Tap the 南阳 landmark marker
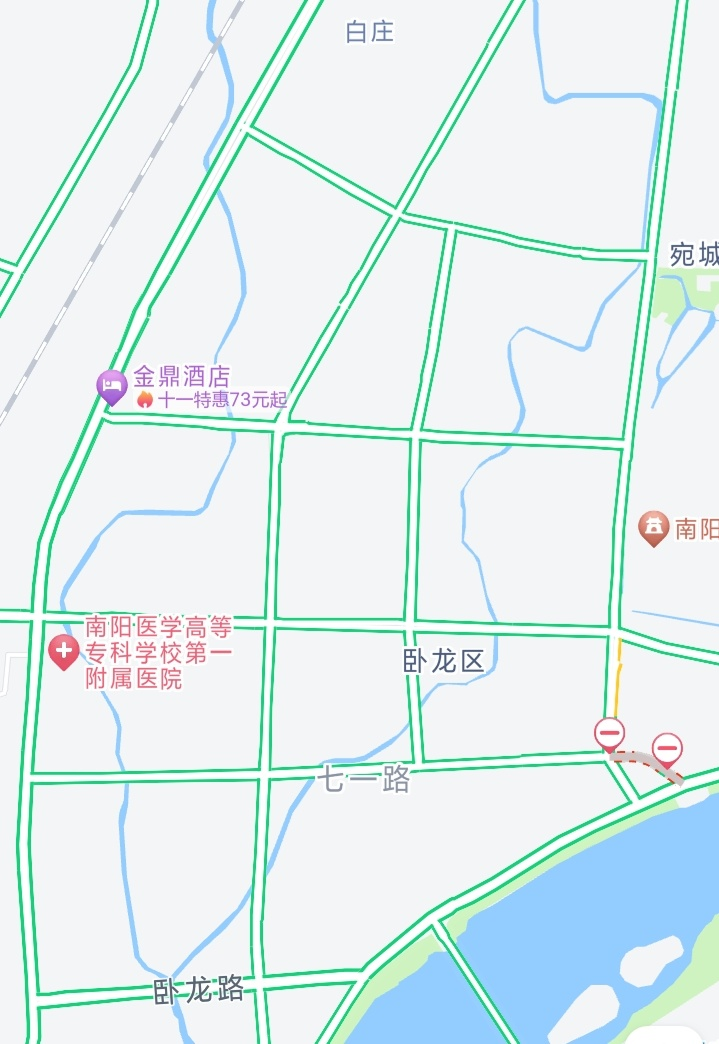 (653, 527)
